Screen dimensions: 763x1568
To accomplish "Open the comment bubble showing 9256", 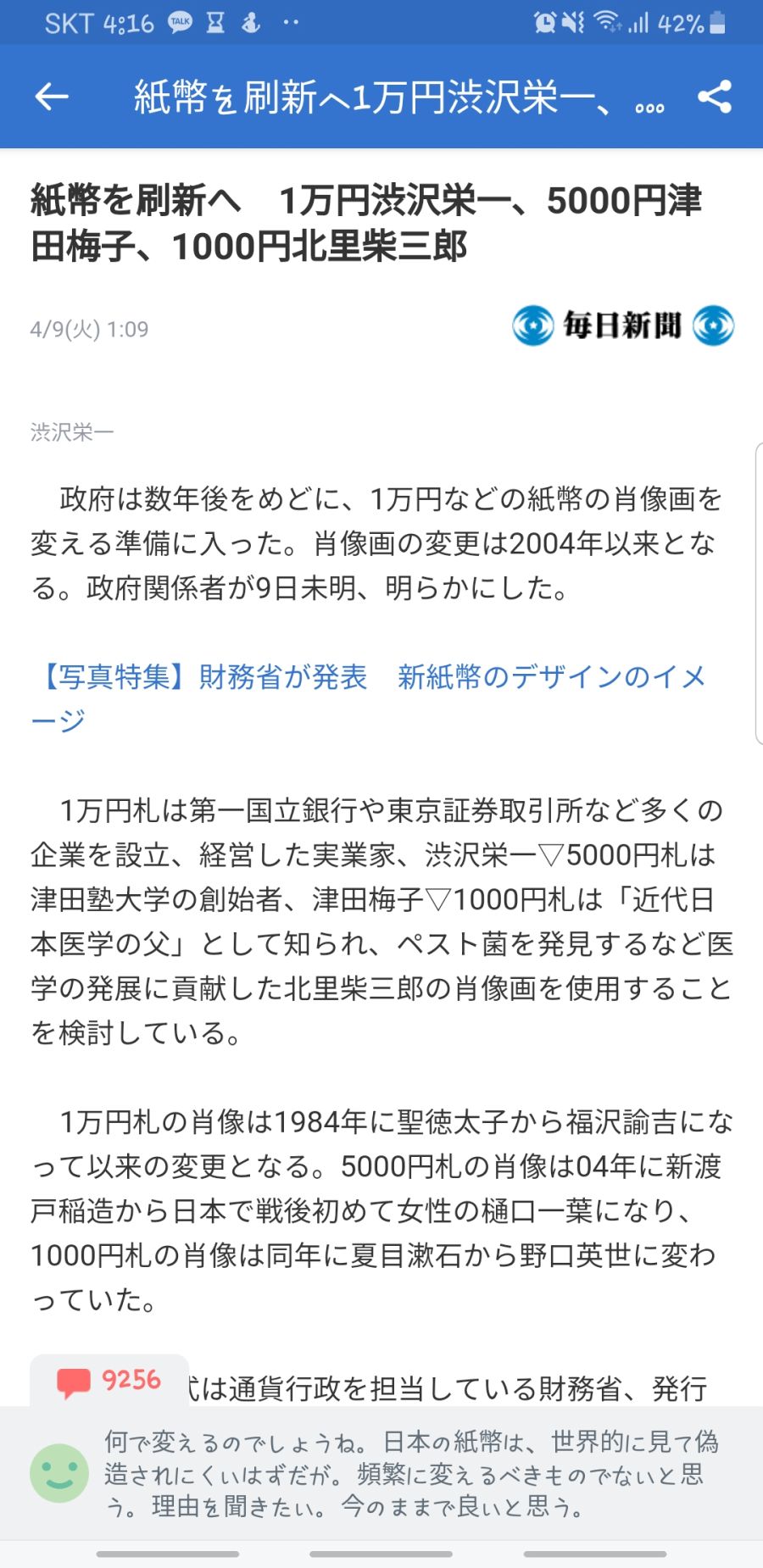I will click(76, 1380).
